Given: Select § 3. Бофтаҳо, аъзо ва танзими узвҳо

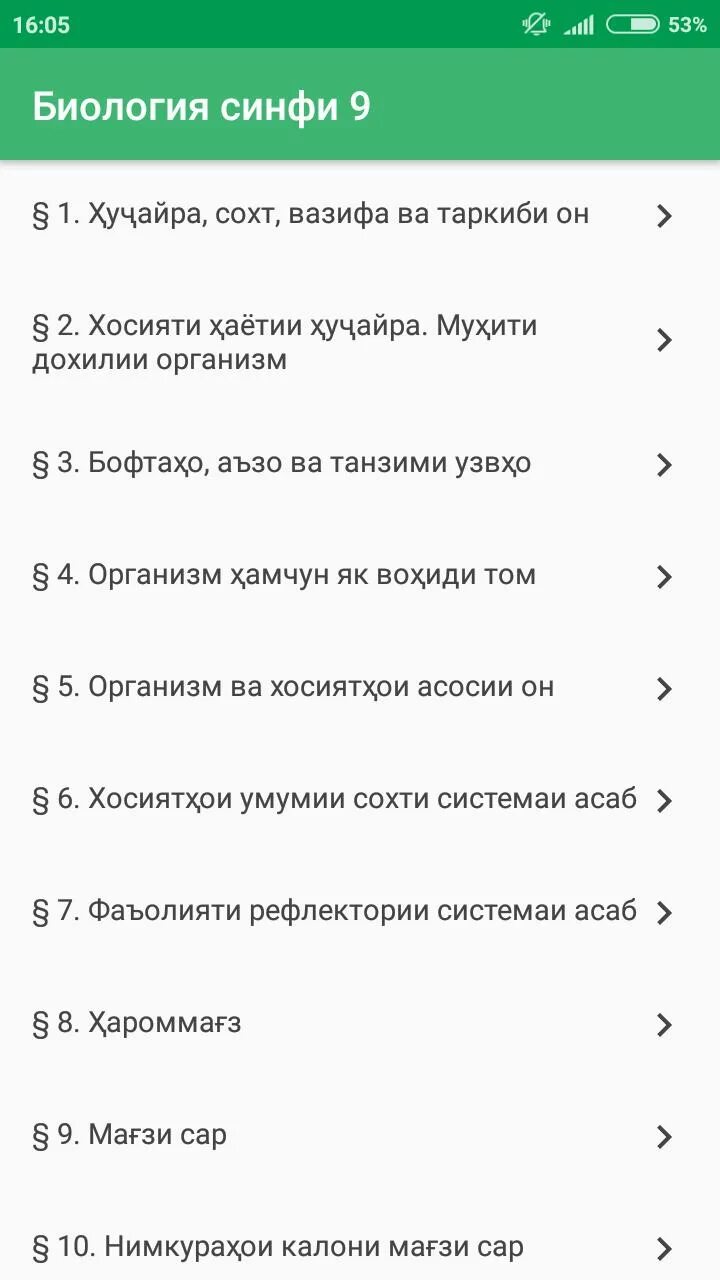Looking at the screenshot, I should [360, 464].
